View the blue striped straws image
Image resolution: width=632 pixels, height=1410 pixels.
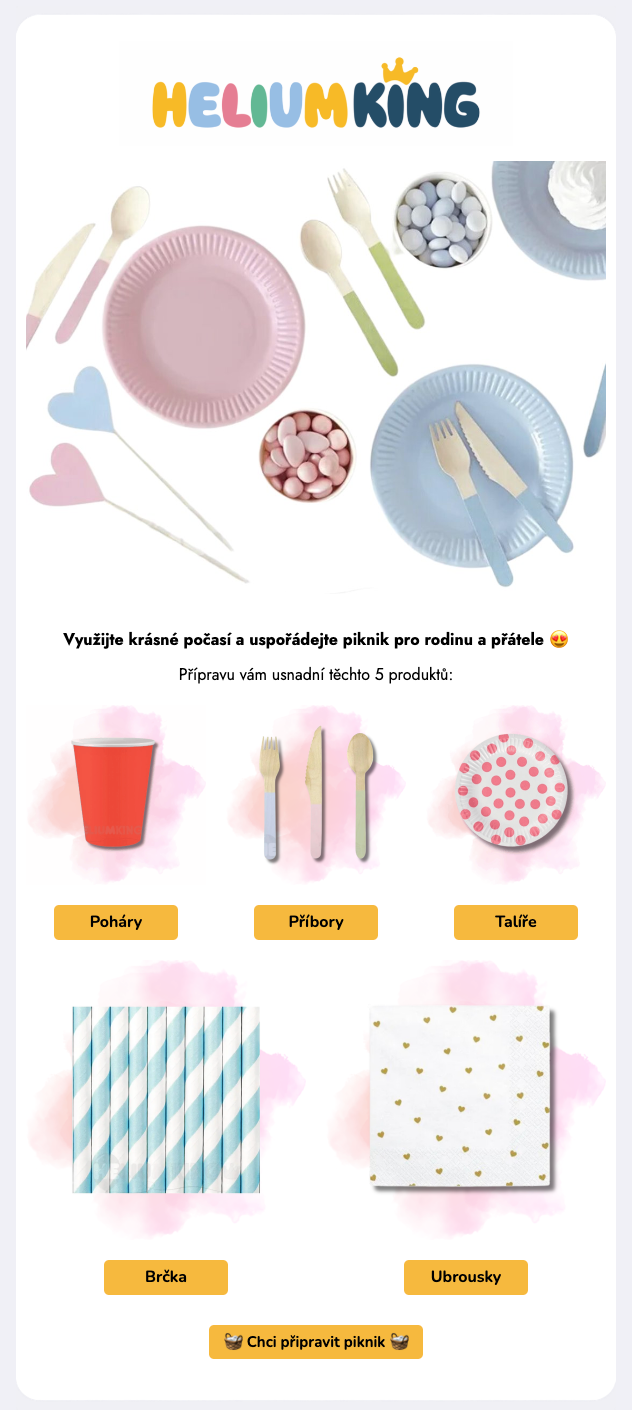click(x=166, y=1100)
